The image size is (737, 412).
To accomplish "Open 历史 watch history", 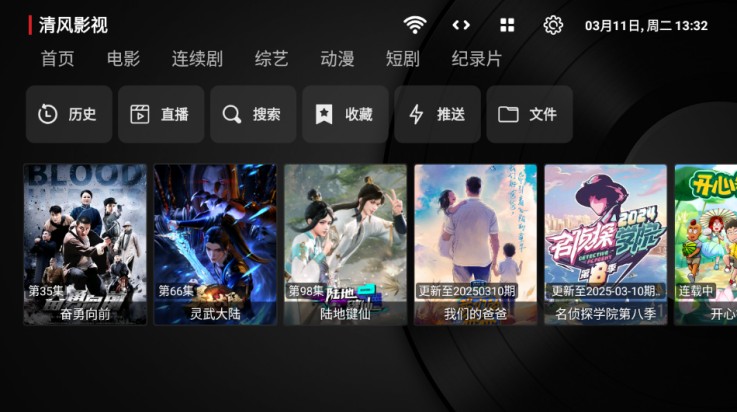I will [x=68, y=114].
